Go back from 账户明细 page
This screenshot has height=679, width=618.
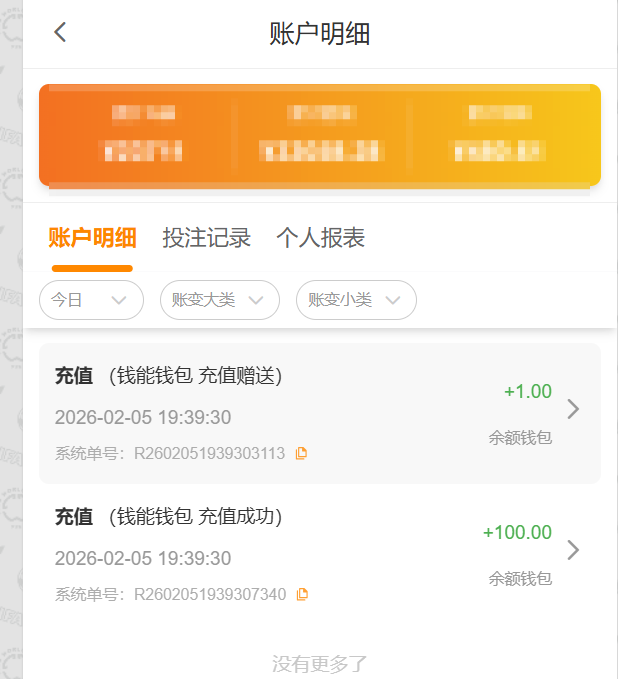(x=60, y=32)
